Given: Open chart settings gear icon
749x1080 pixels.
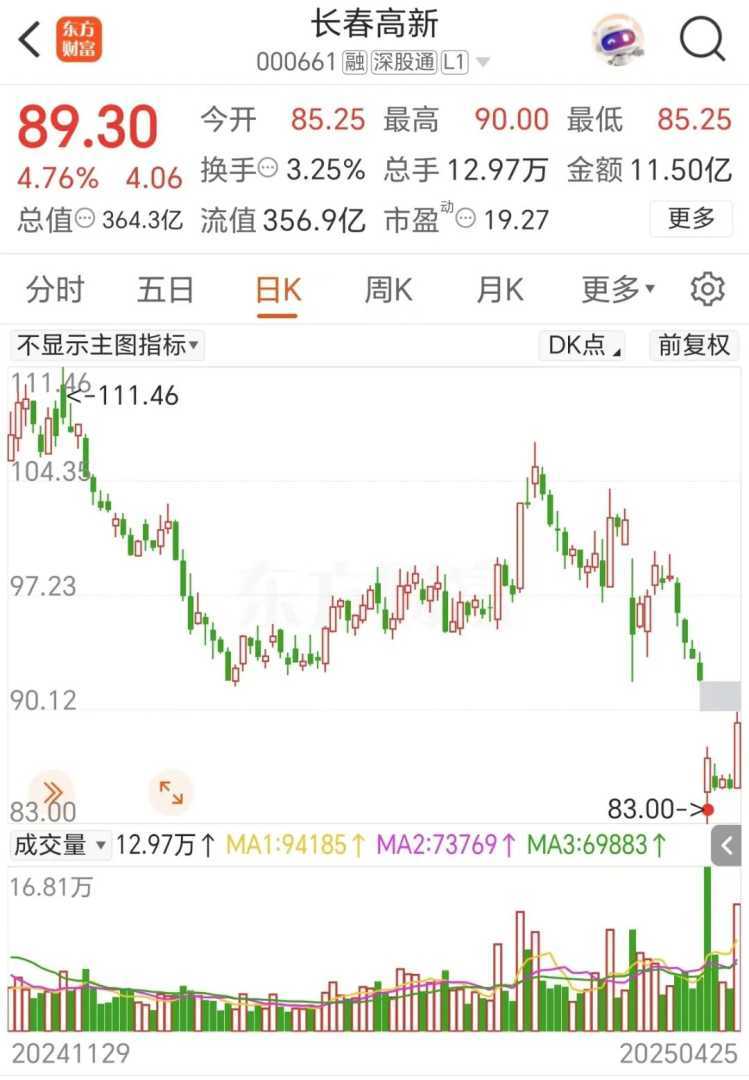Looking at the screenshot, I should coord(707,290).
